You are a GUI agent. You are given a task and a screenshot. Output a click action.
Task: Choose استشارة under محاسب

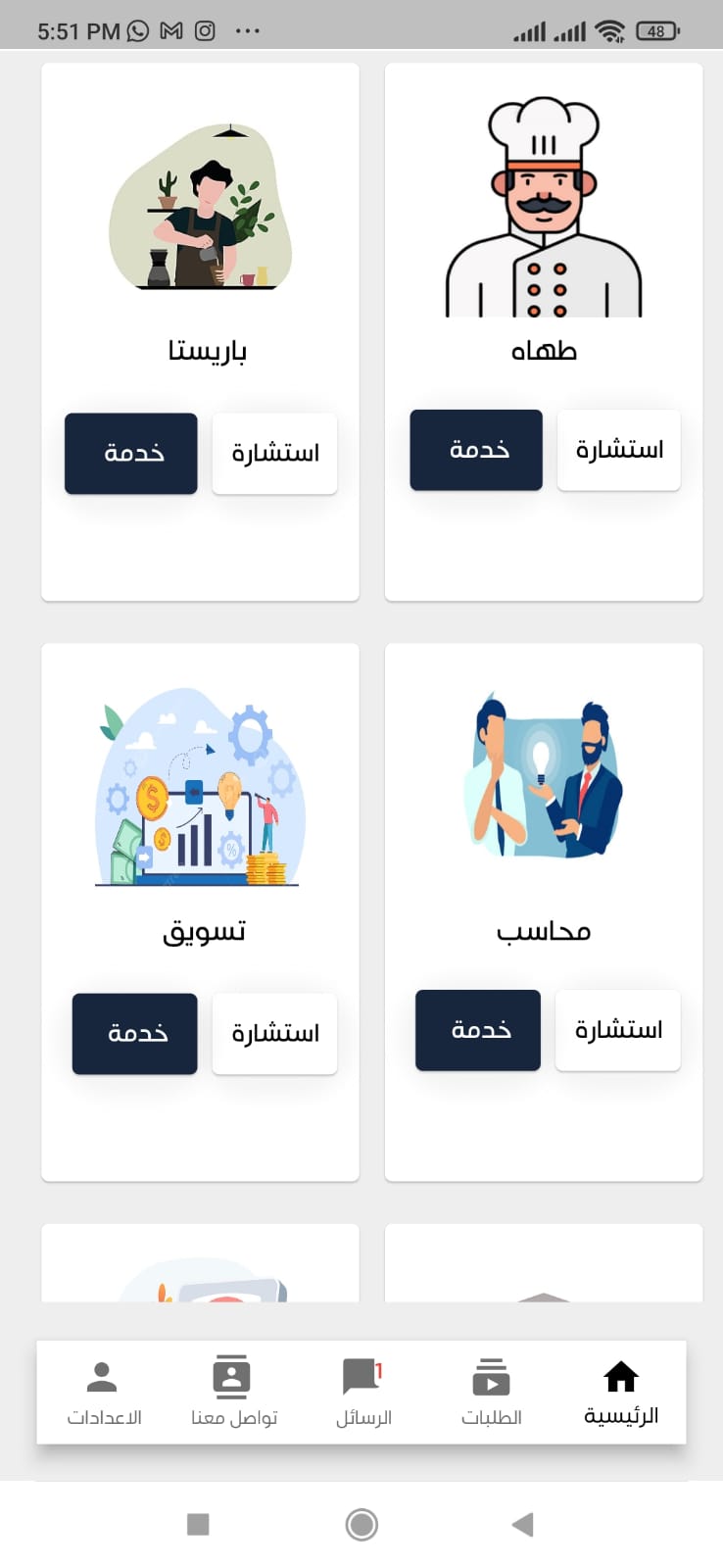click(x=617, y=1030)
